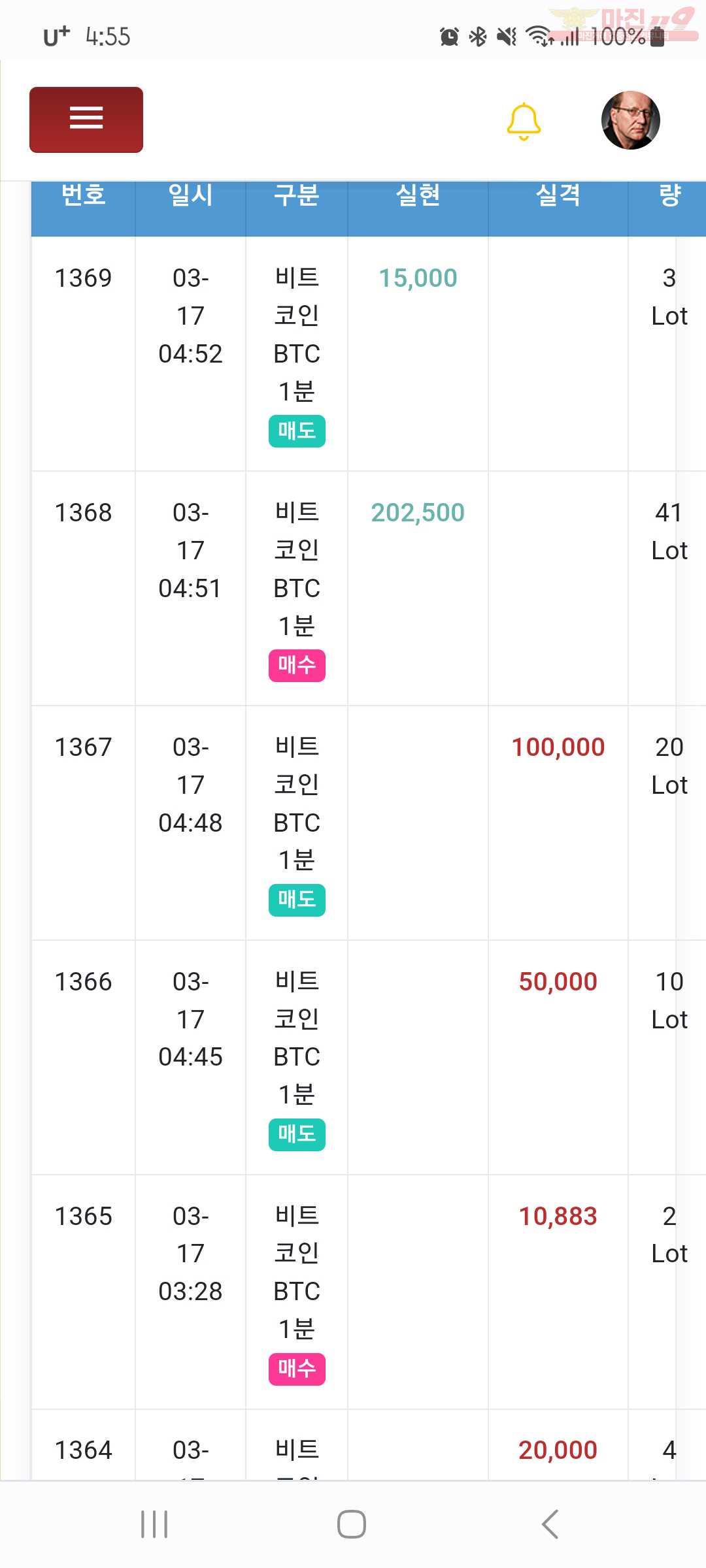Open the red hamburger menu button
Viewport: 706px width, 1568px height.
tap(86, 120)
